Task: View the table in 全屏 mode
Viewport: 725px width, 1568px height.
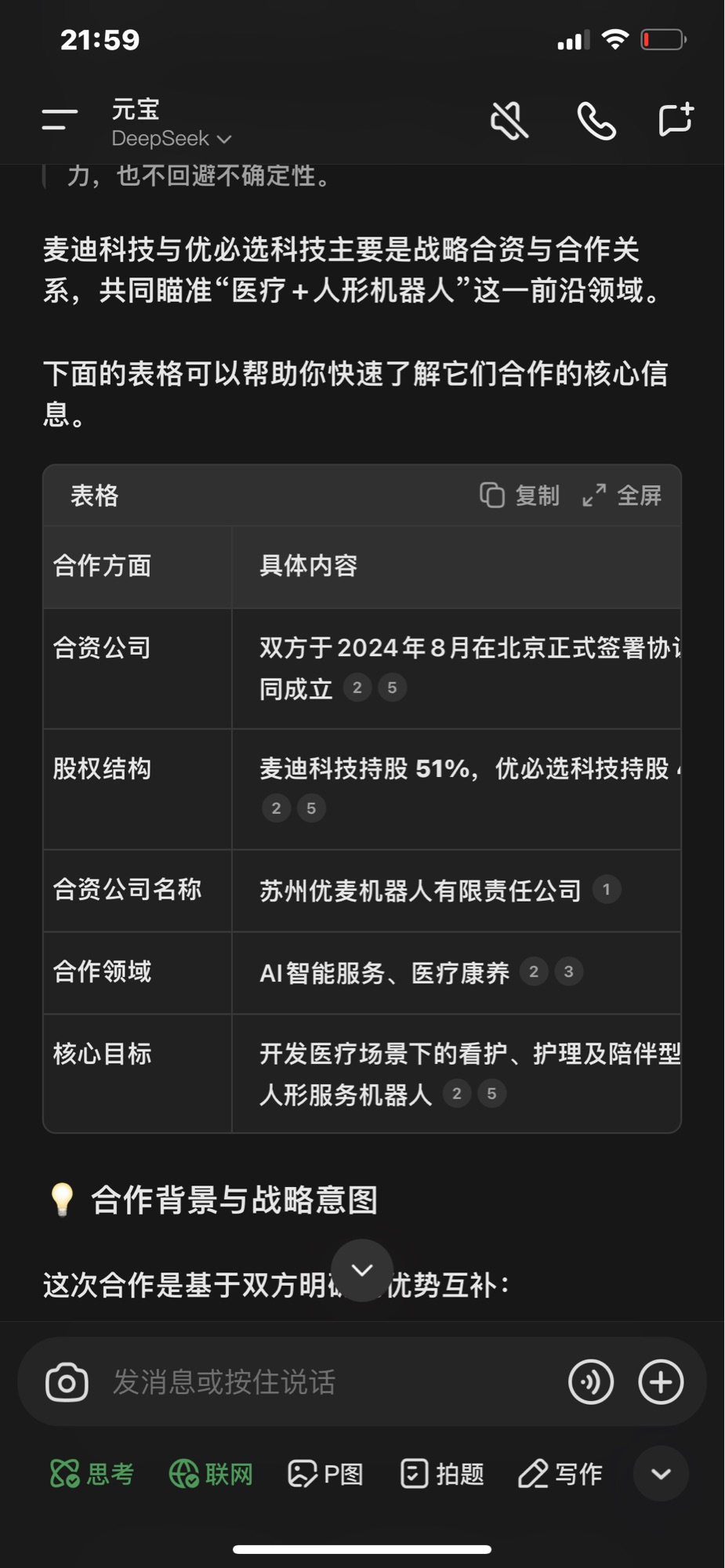Action: pos(622,495)
